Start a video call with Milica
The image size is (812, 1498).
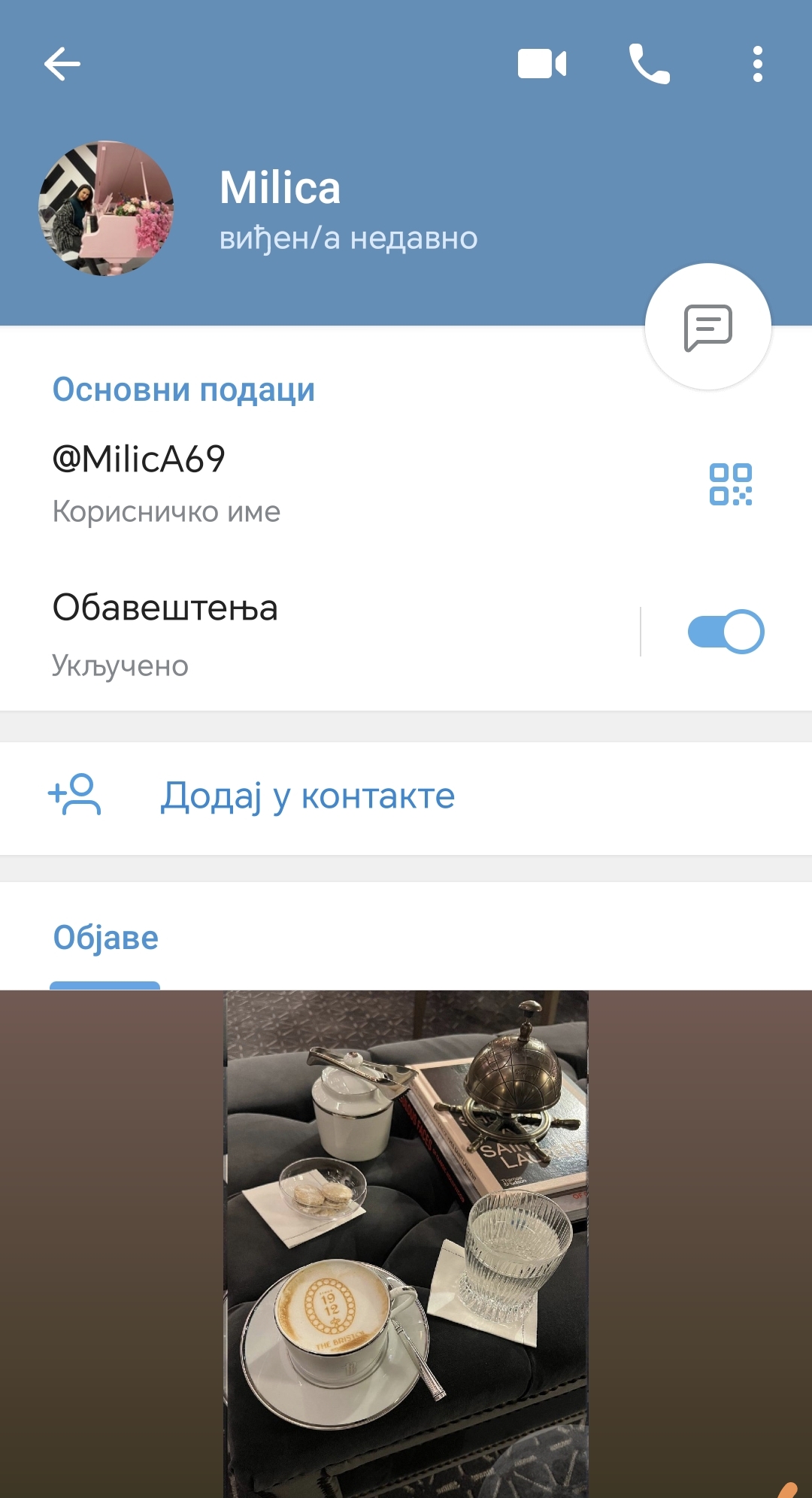542,64
